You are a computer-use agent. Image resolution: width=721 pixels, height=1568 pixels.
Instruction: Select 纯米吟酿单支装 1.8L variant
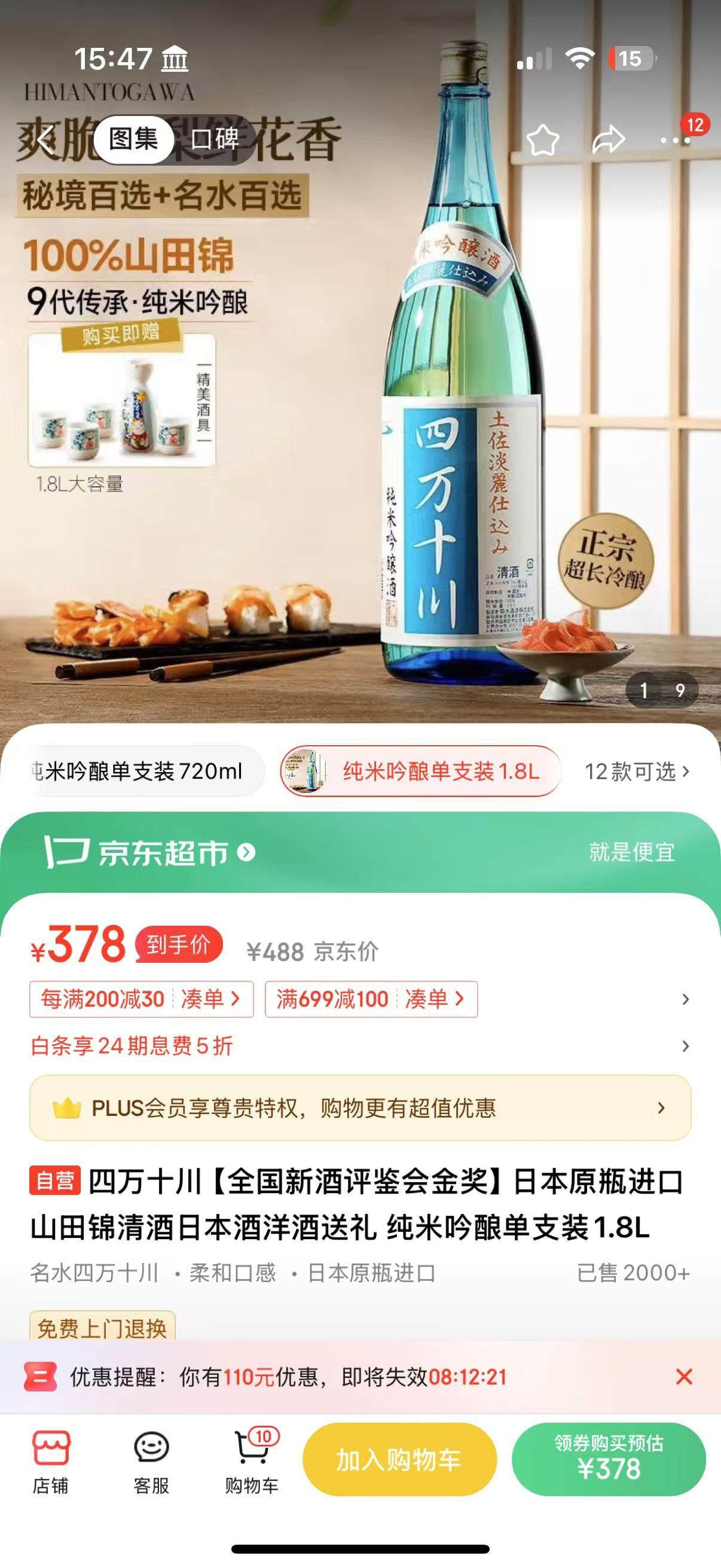(420, 771)
